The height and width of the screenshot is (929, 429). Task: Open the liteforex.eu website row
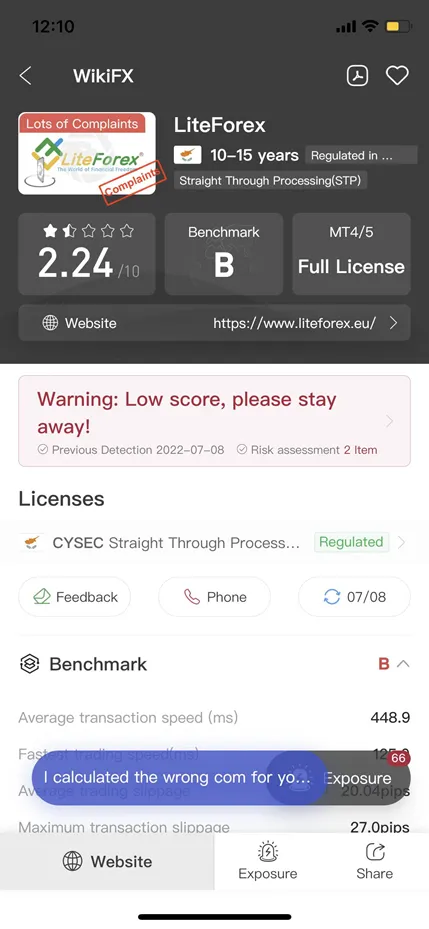[214, 323]
